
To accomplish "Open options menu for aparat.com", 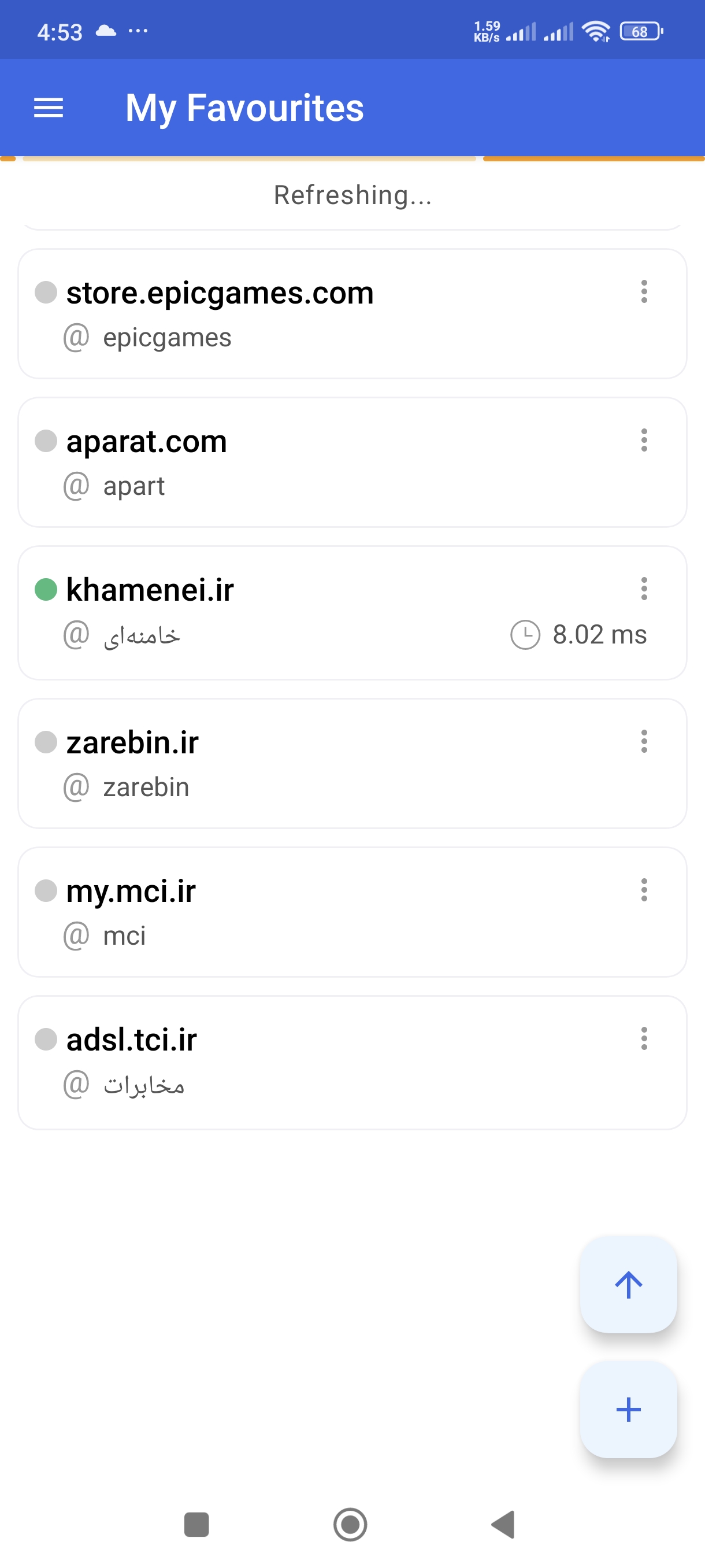I will [644, 441].
